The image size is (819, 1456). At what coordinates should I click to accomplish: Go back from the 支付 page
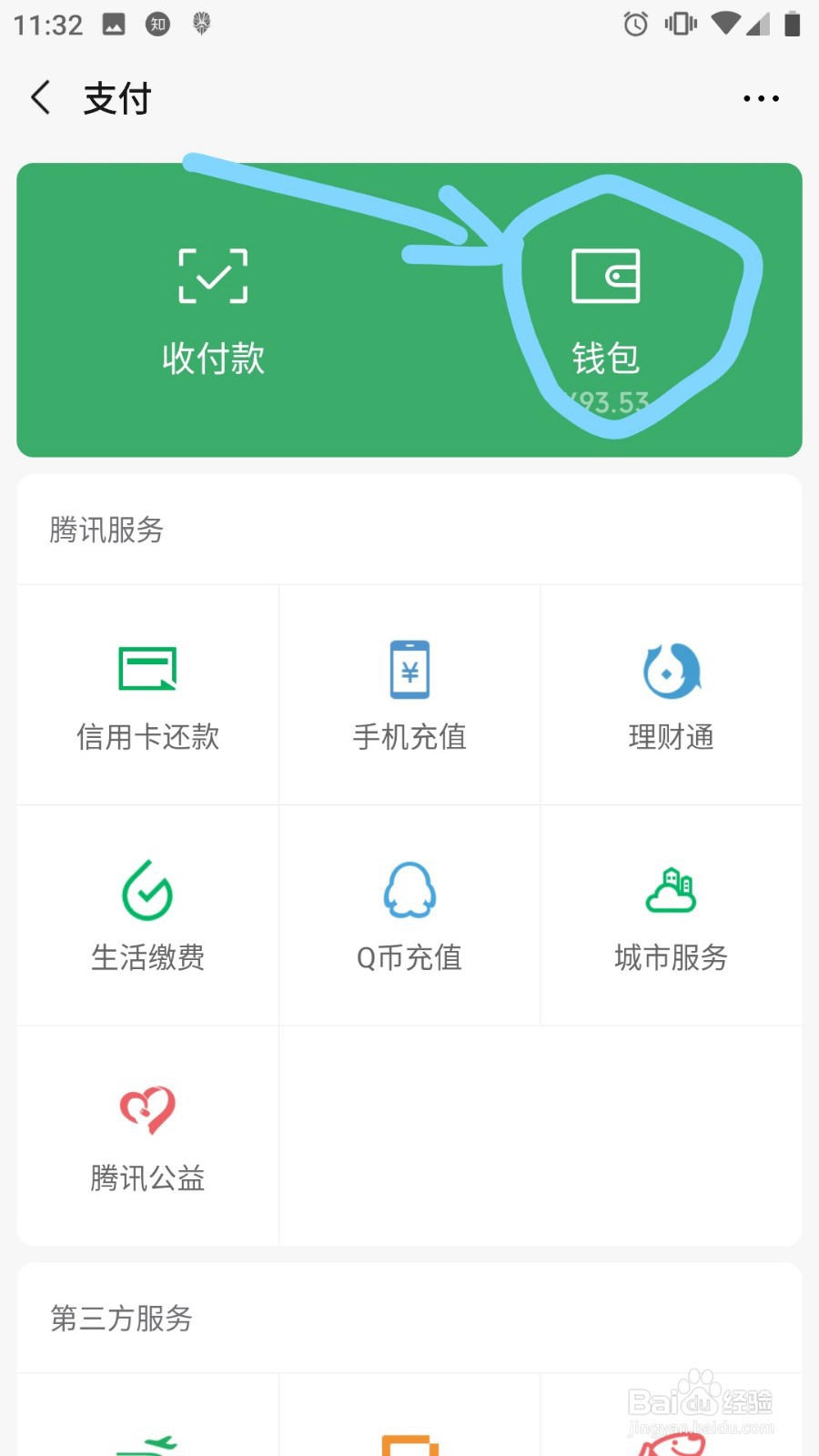(x=40, y=97)
